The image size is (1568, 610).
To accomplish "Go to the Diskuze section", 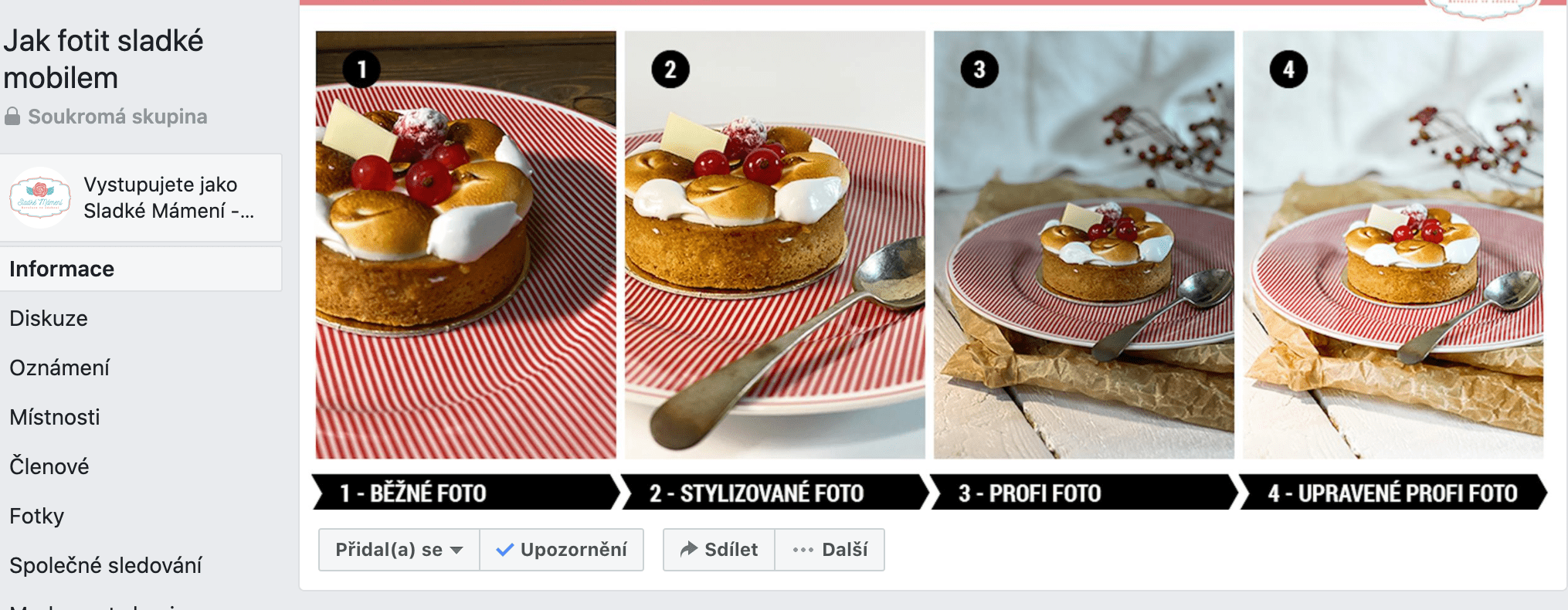I will (x=49, y=318).
